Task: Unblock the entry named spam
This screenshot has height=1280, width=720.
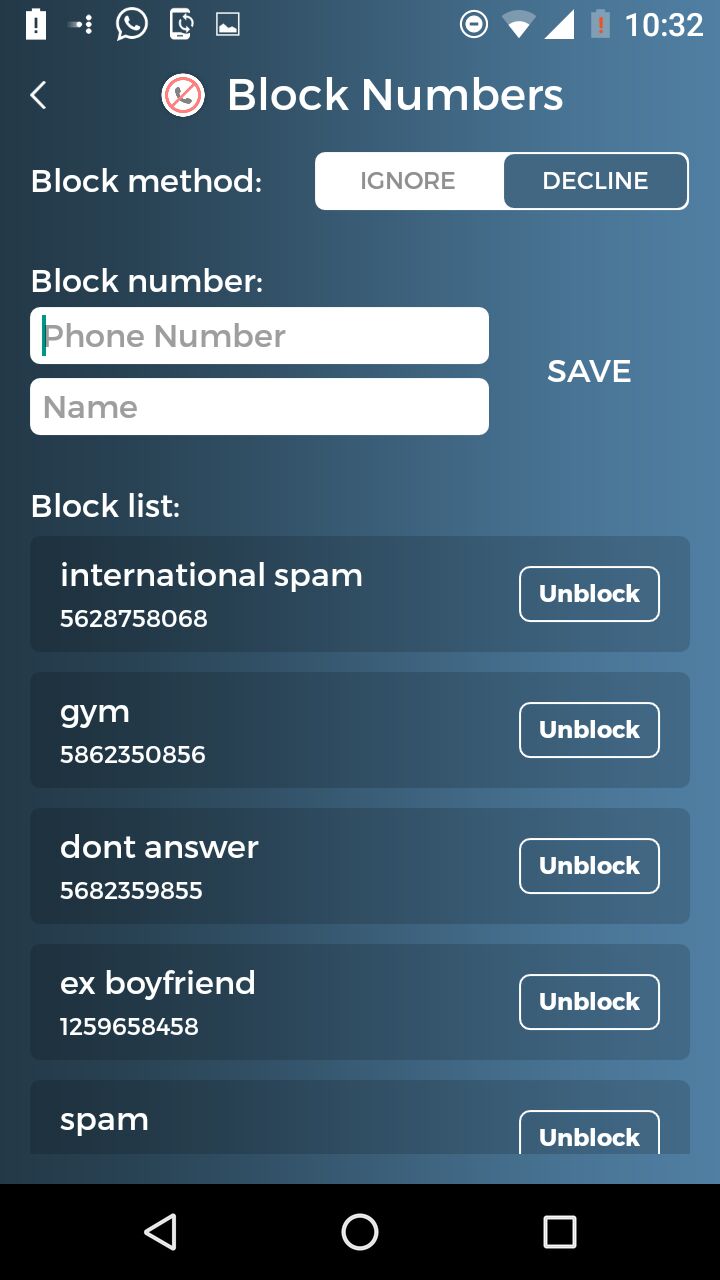Action: [589, 1134]
